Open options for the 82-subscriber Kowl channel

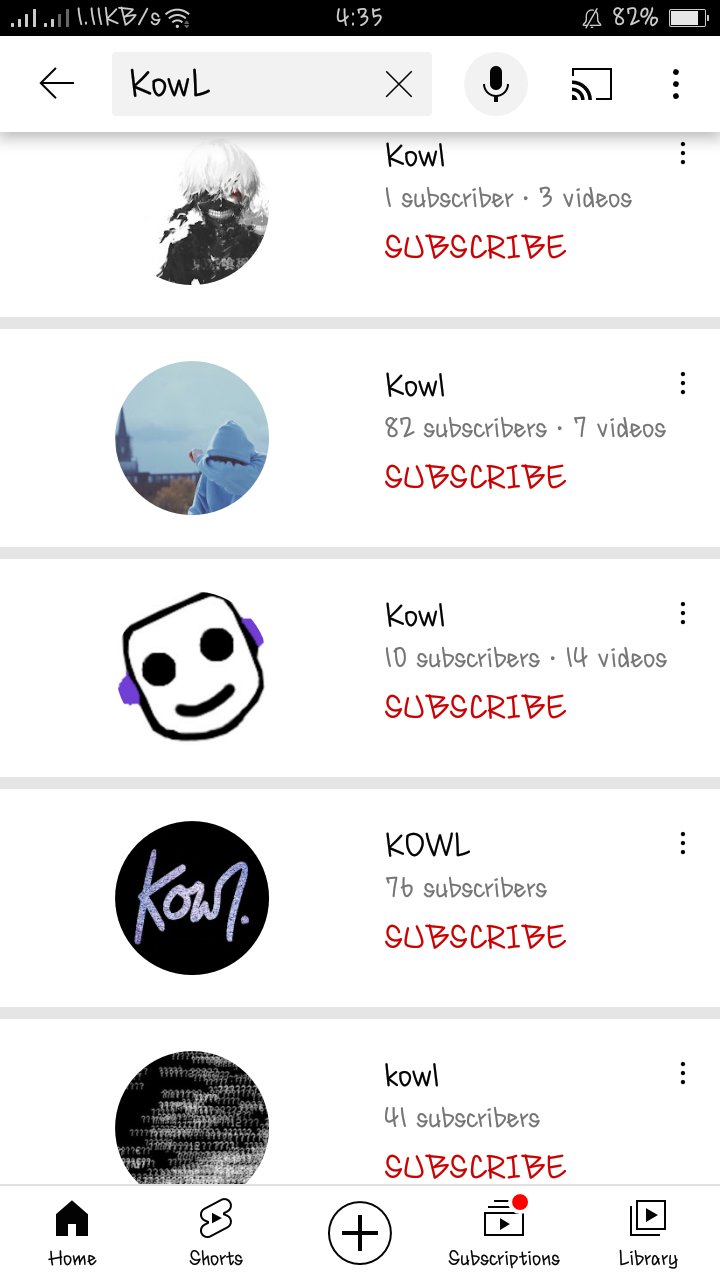[682, 383]
